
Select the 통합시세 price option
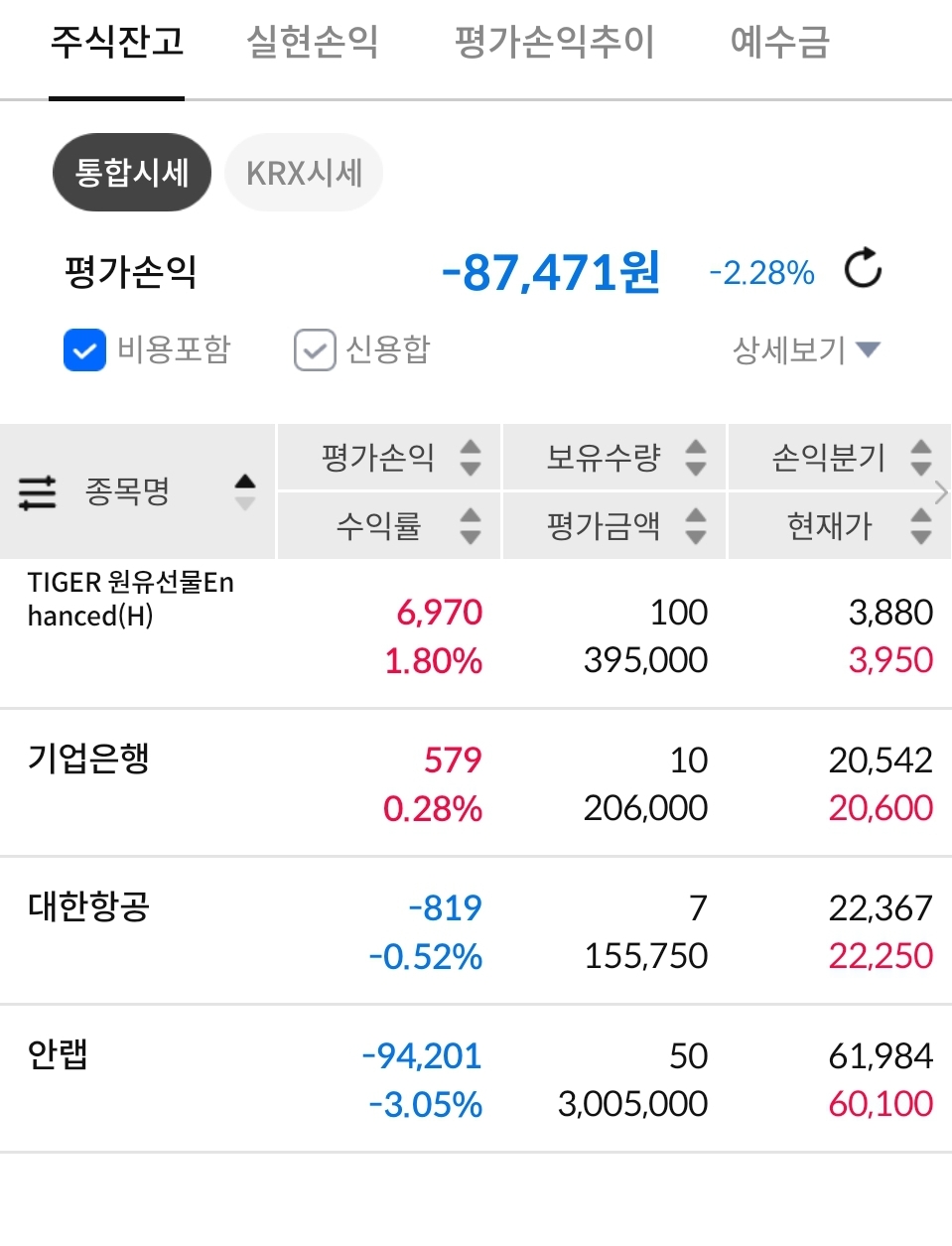131,173
